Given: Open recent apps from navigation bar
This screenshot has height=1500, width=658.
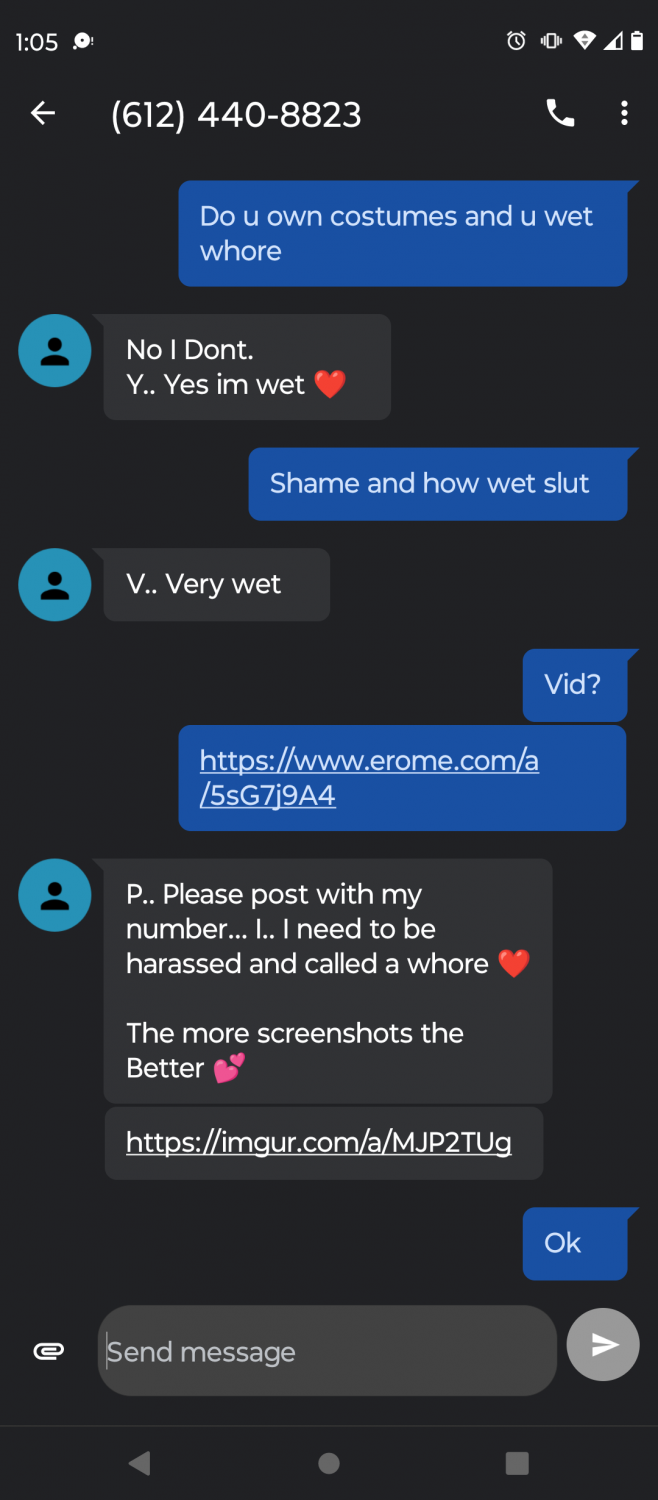Looking at the screenshot, I should pyautogui.click(x=517, y=1464).
